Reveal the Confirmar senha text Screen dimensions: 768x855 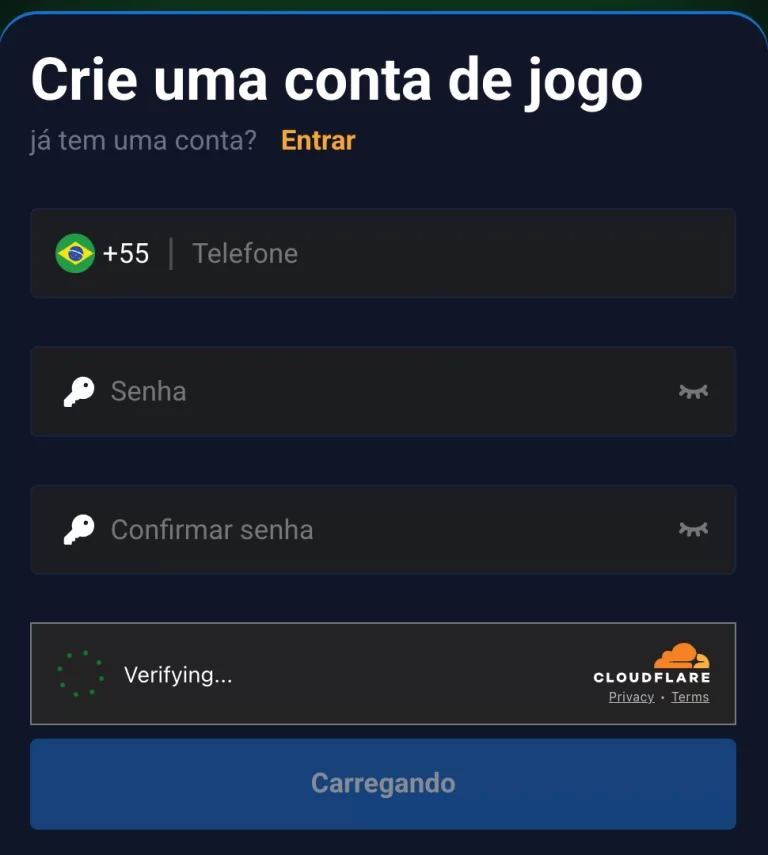pos(693,530)
